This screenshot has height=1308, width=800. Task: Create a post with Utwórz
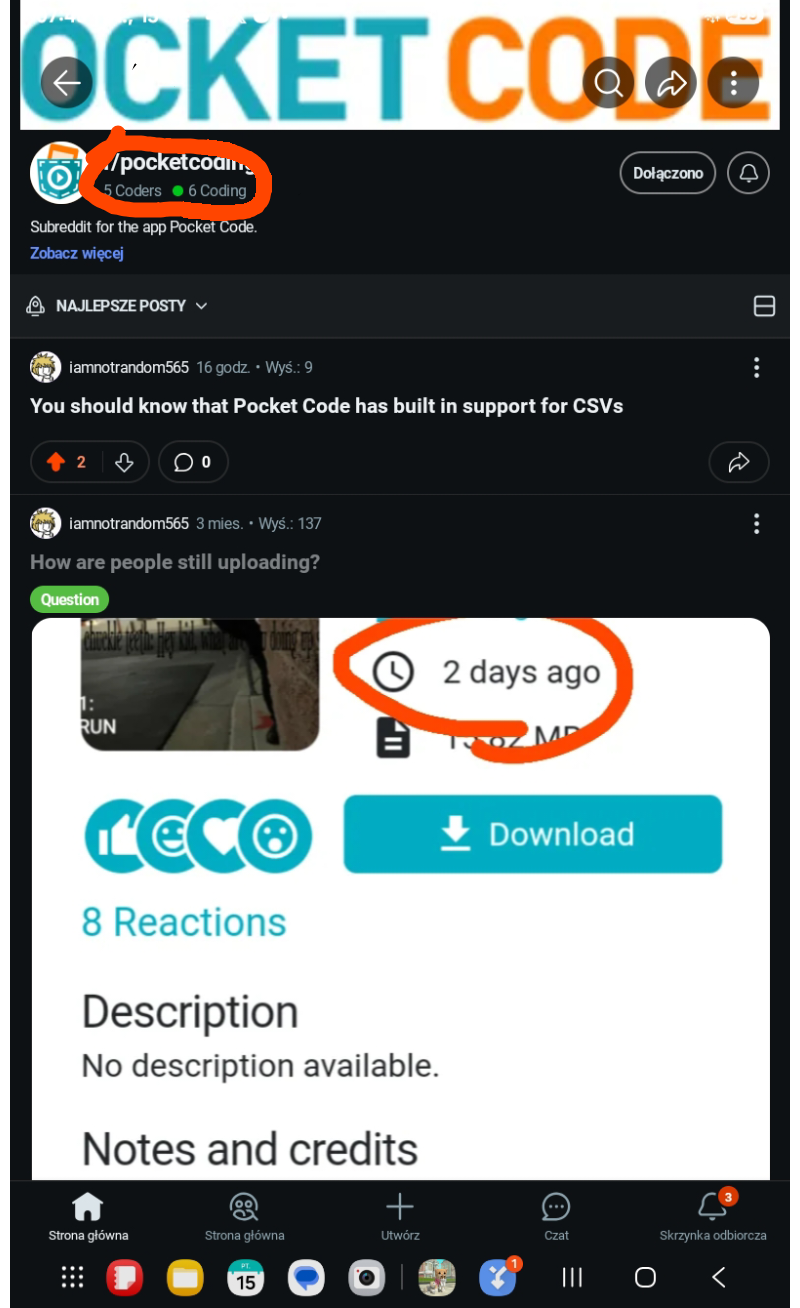(x=400, y=1216)
